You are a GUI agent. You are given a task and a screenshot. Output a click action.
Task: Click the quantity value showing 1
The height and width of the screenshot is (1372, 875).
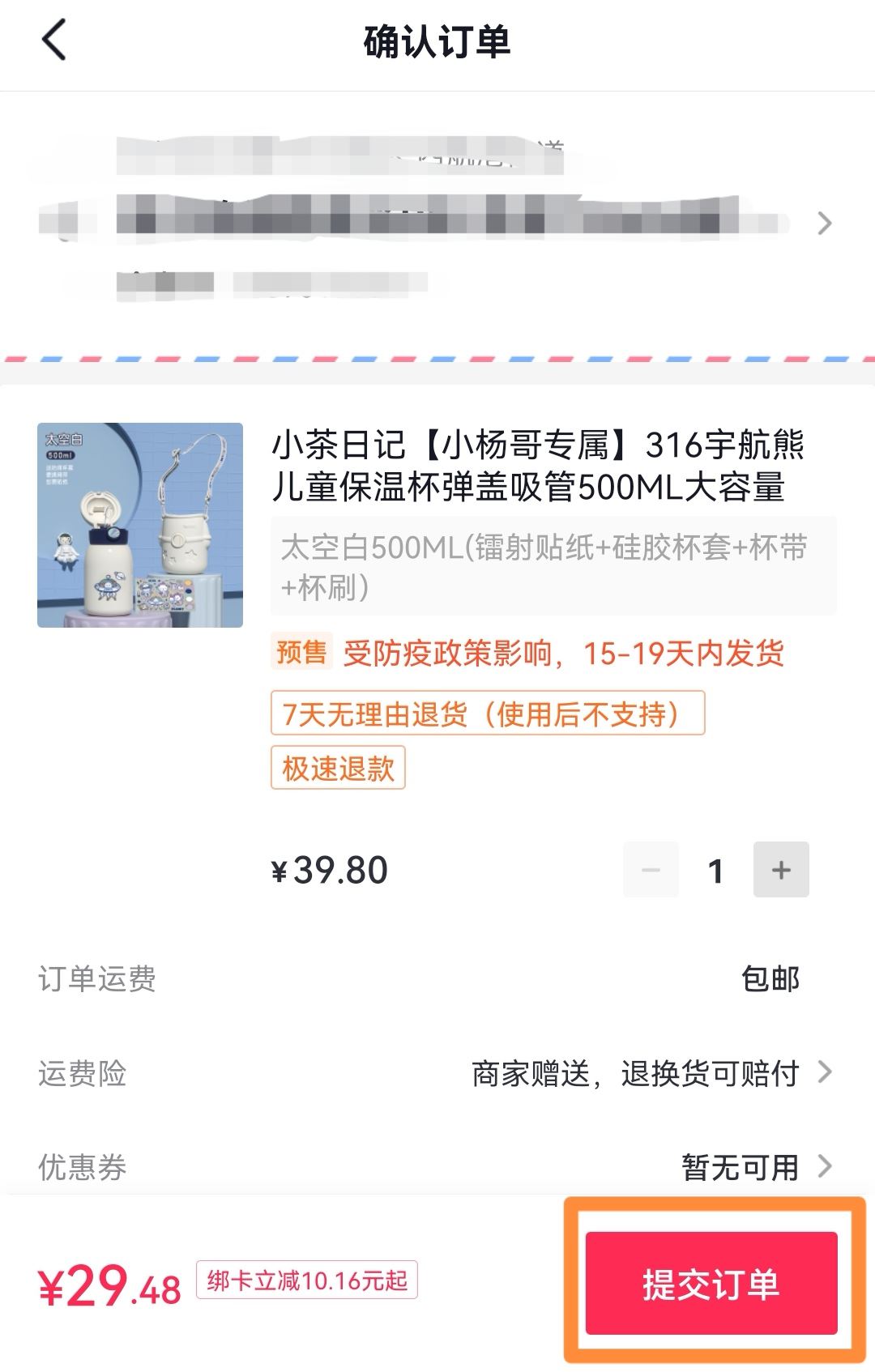(716, 870)
